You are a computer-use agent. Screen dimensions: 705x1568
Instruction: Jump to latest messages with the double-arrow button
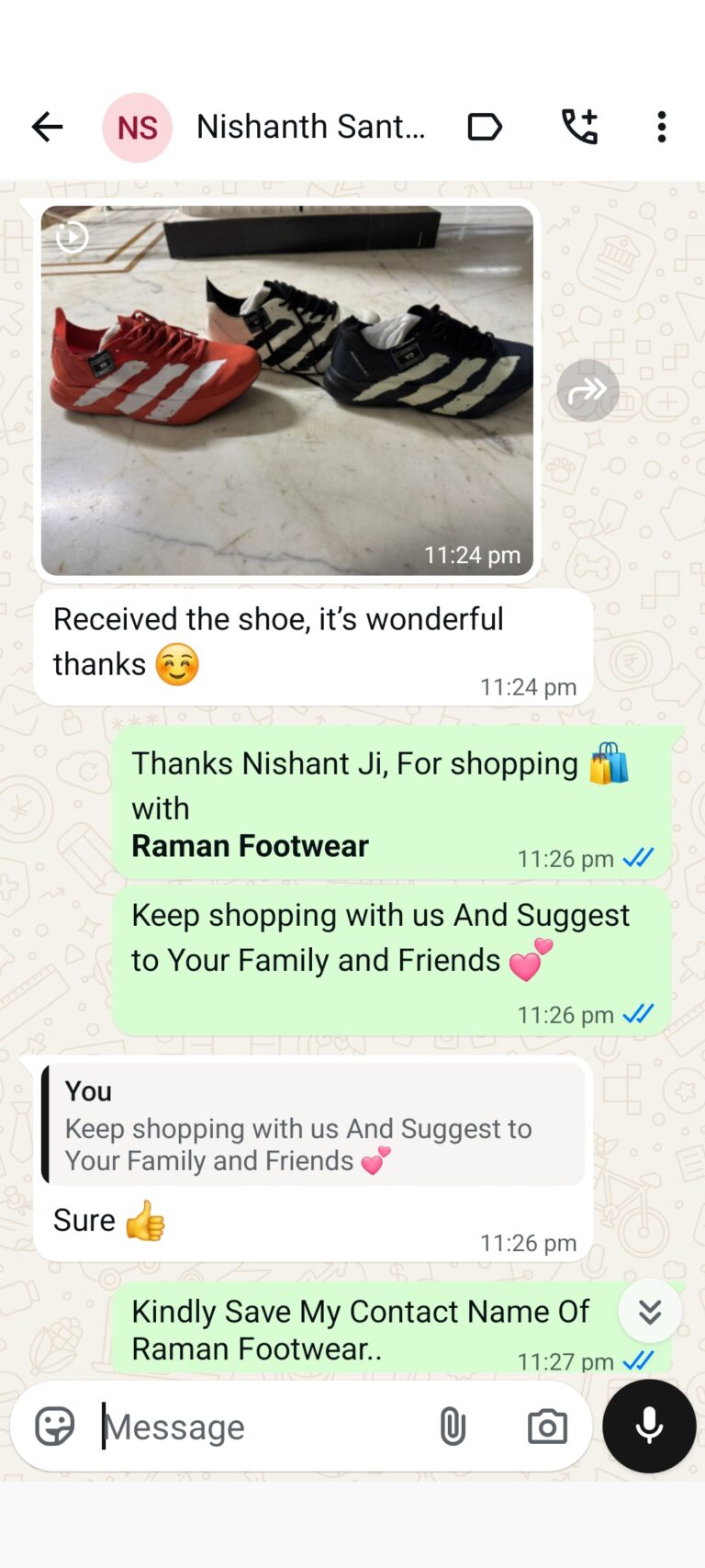pyautogui.click(x=650, y=1312)
